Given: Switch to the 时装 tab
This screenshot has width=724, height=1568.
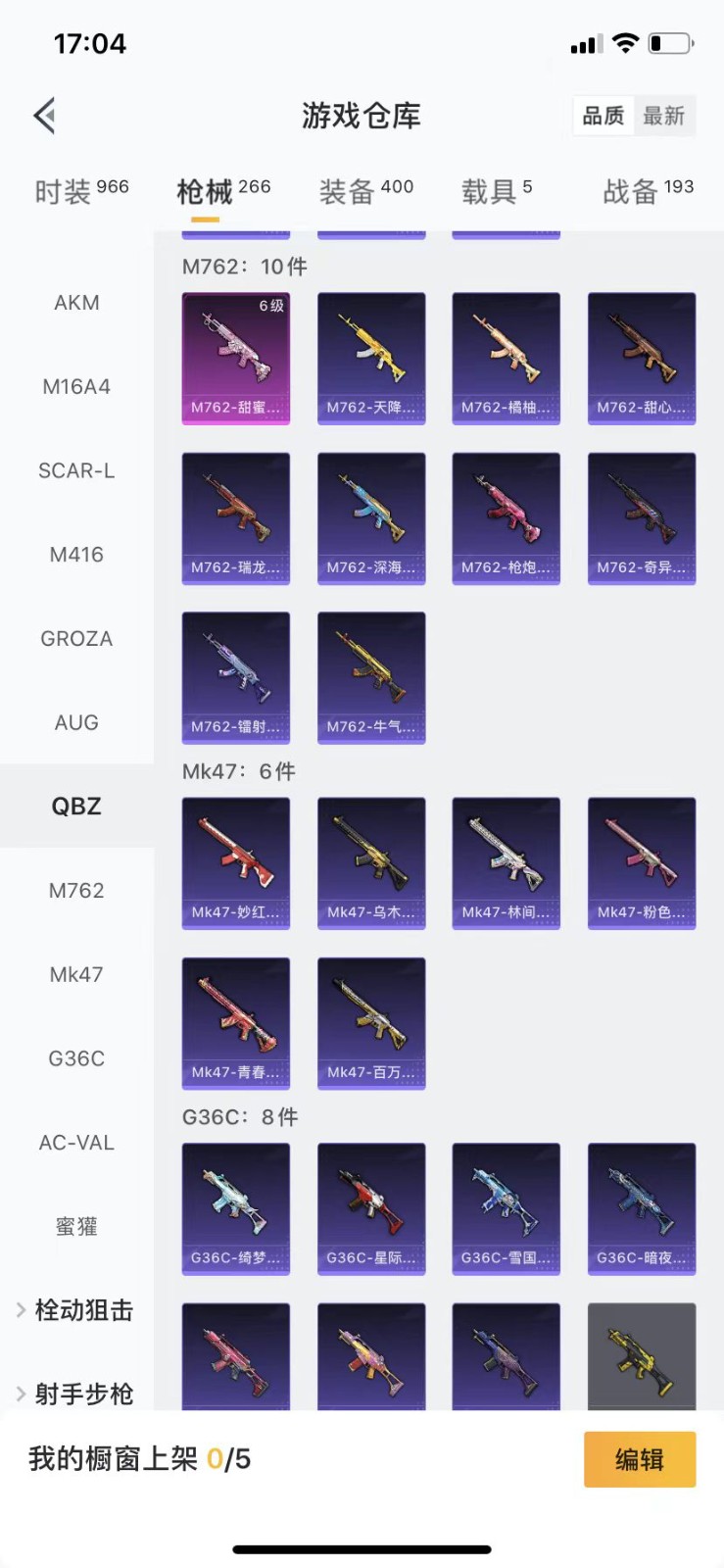Looking at the screenshot, I should click(x=81, y=191).
